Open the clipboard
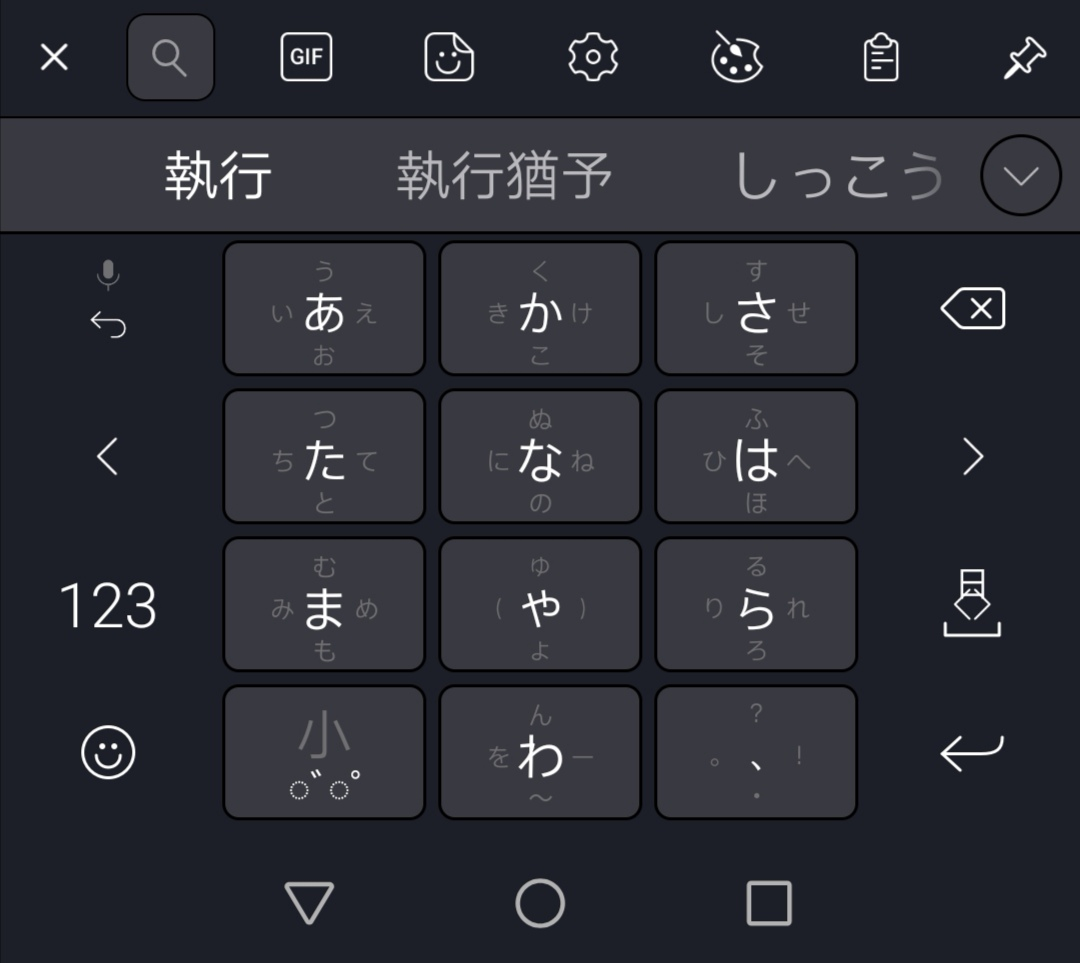1080x963 pixels. [881, 58]
